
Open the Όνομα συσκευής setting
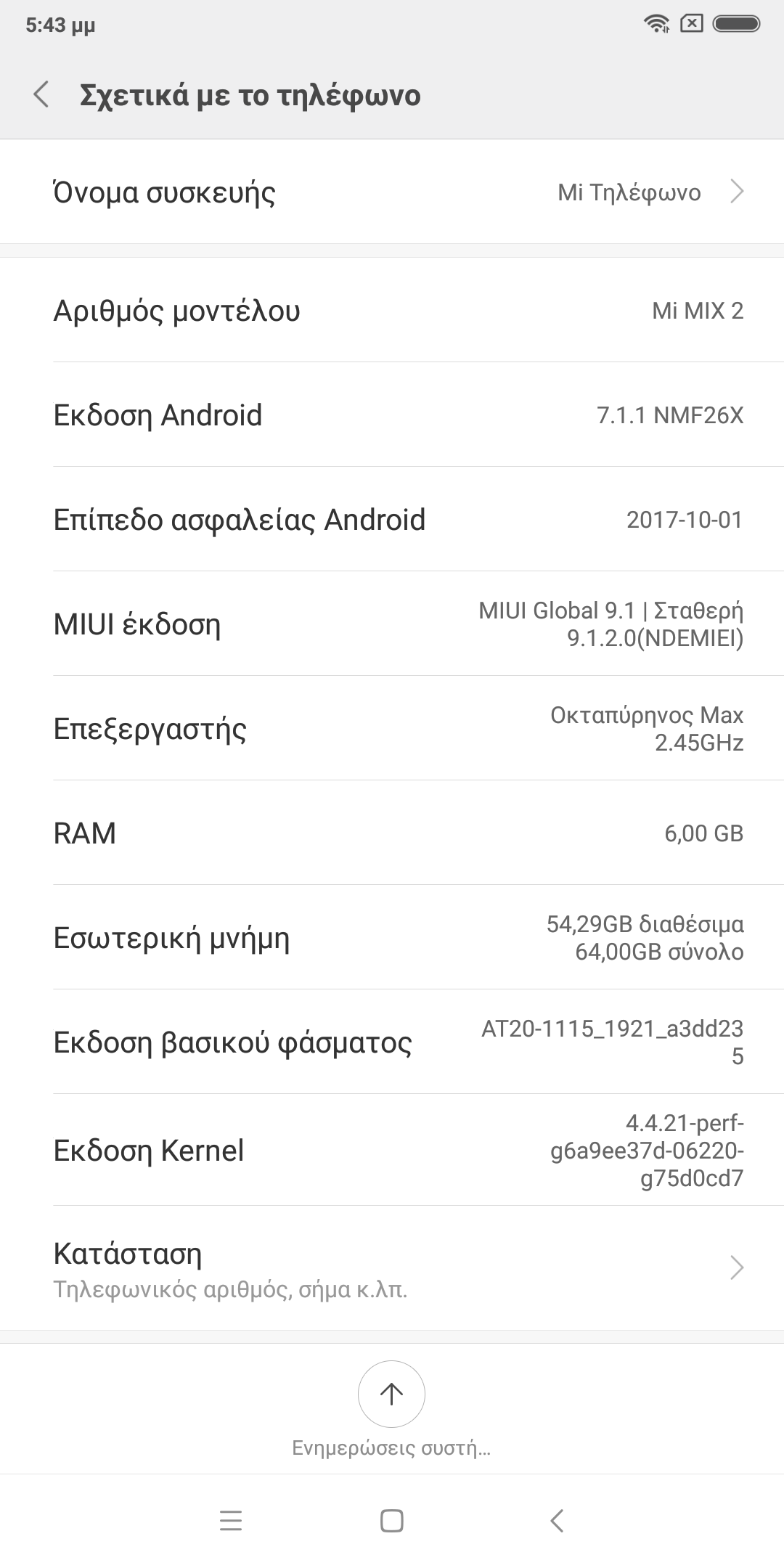pos(392,192)
